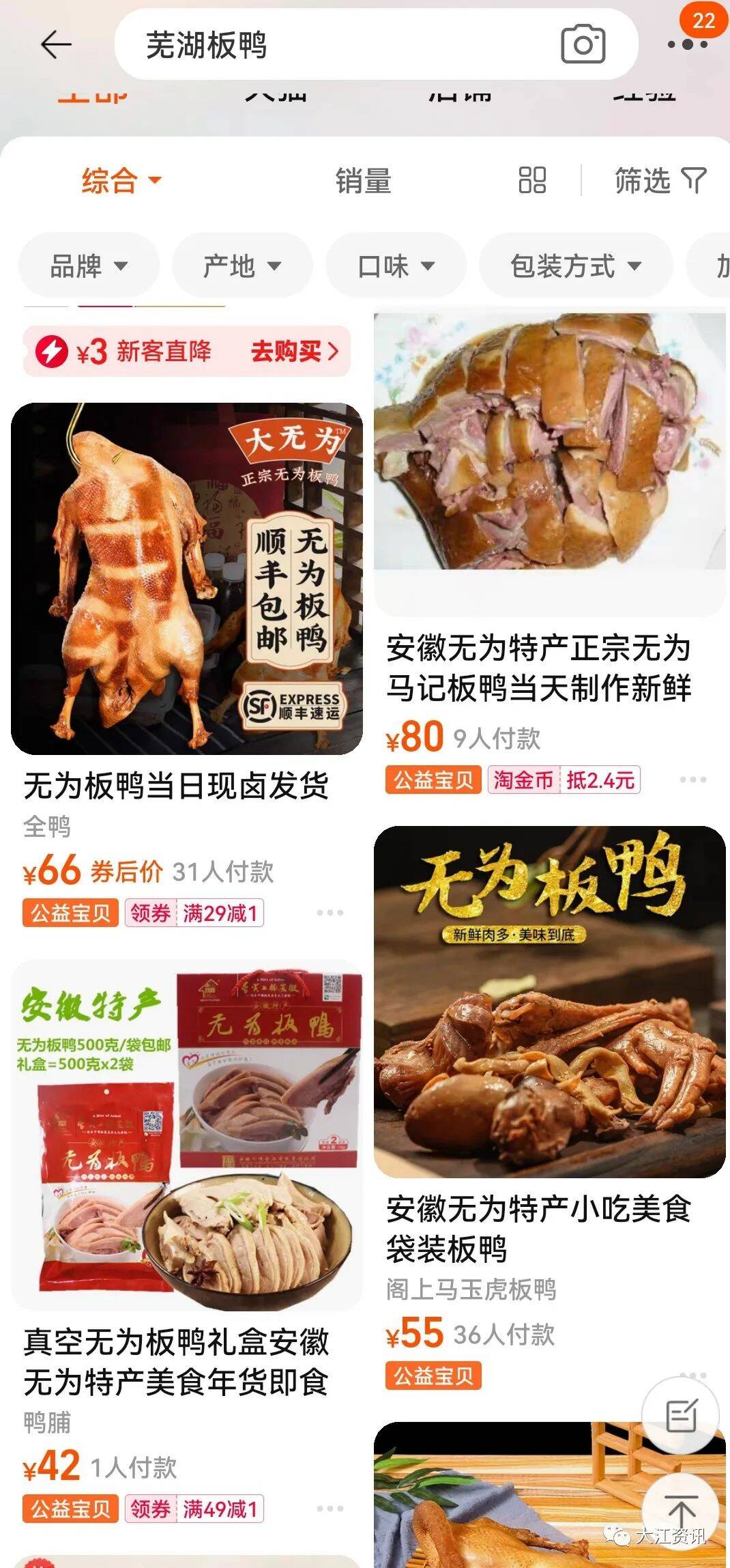The width and height of the screenshot is (730, 1568).
Task: Open camera image search
Action: 583,45
